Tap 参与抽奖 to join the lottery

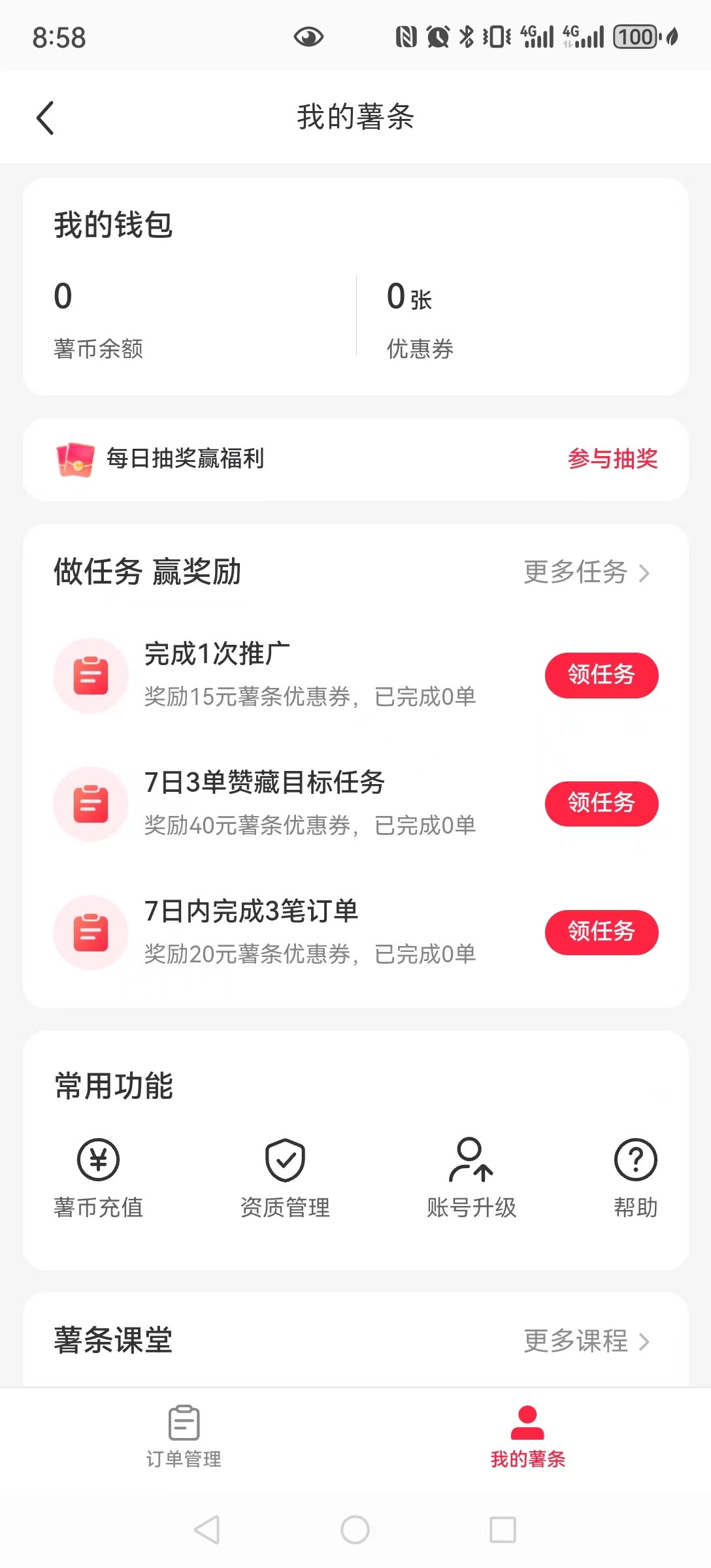click(x=614, y=459)
